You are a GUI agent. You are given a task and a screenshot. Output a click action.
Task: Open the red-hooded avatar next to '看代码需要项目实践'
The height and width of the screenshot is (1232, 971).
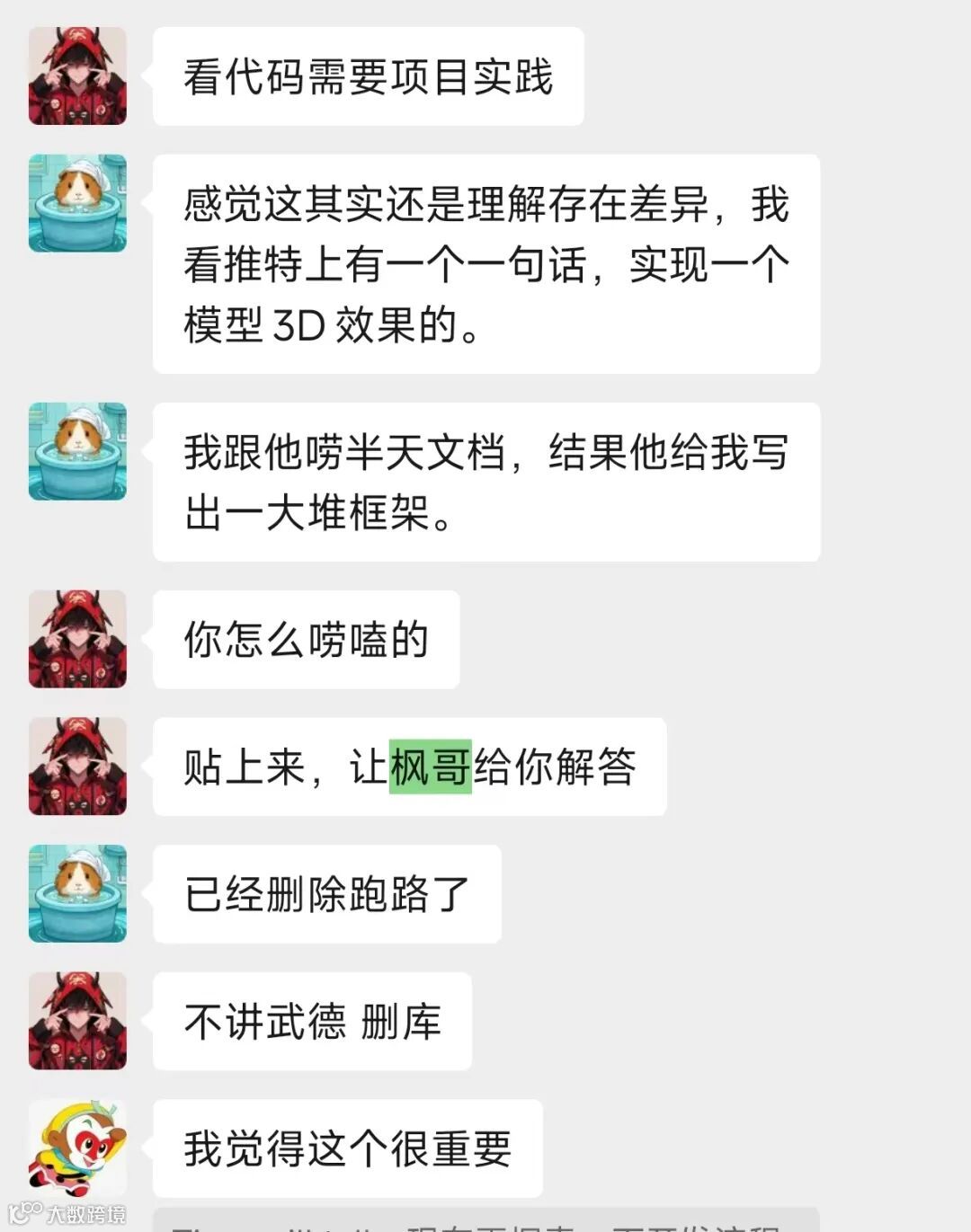(76, 76)
